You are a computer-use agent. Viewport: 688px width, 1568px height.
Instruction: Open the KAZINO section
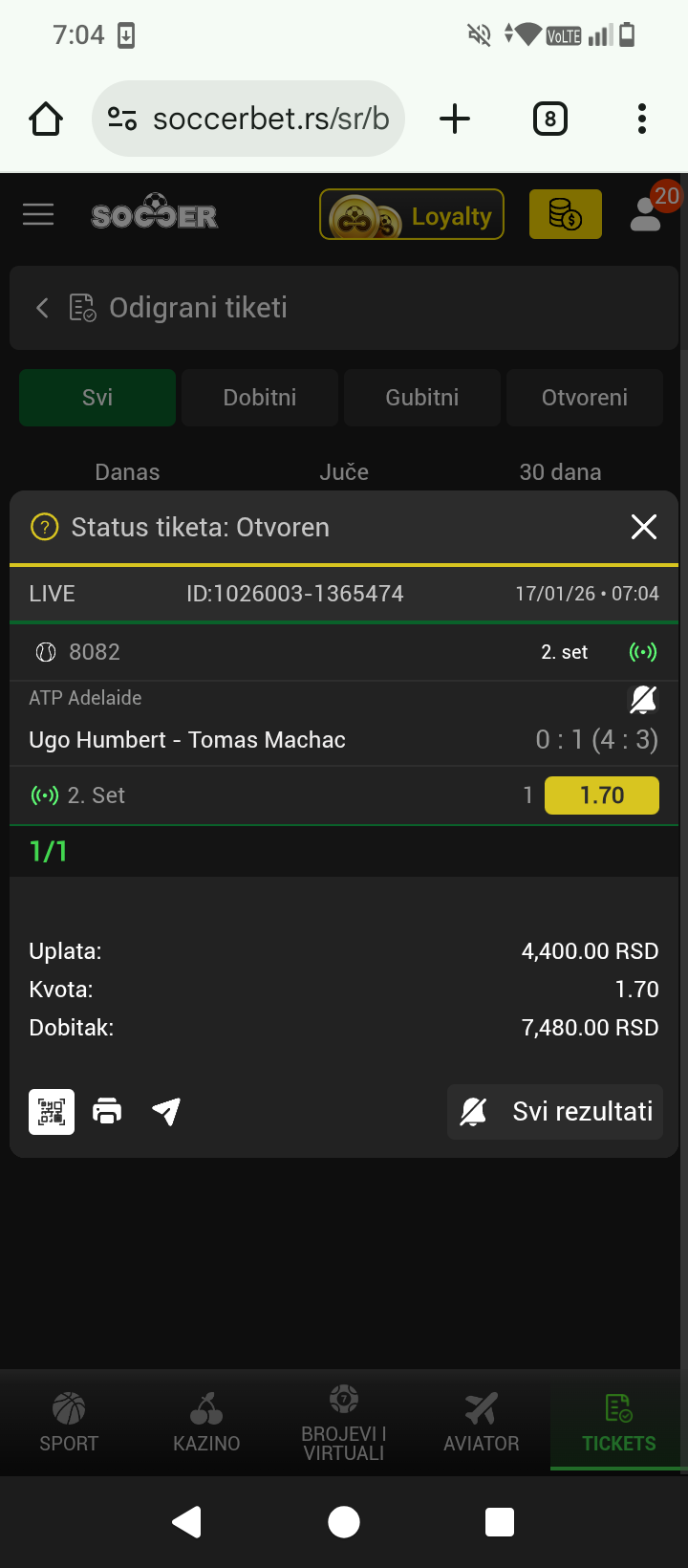coord(206,1423)
